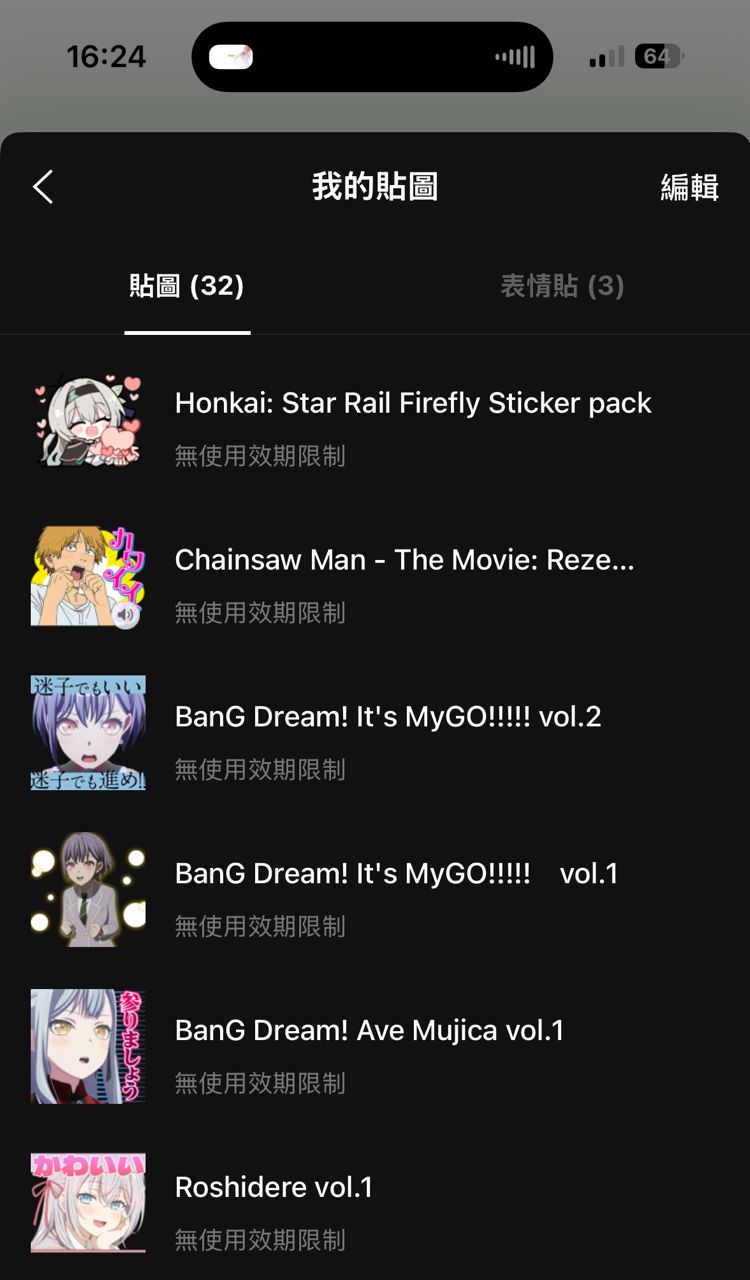Image resolution: width=750 pixels, height=1280 pixels.
Task: Select the 貼圖 (32) tab
Action: pos(187,286)
